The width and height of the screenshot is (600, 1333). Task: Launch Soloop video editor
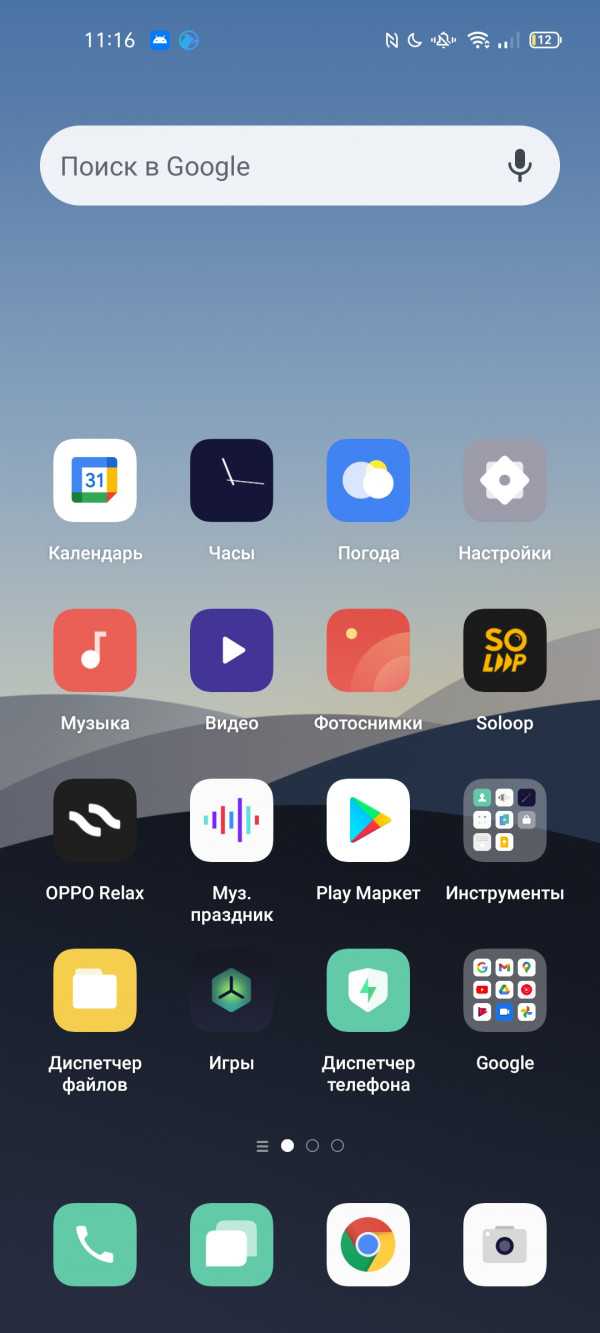505,651
